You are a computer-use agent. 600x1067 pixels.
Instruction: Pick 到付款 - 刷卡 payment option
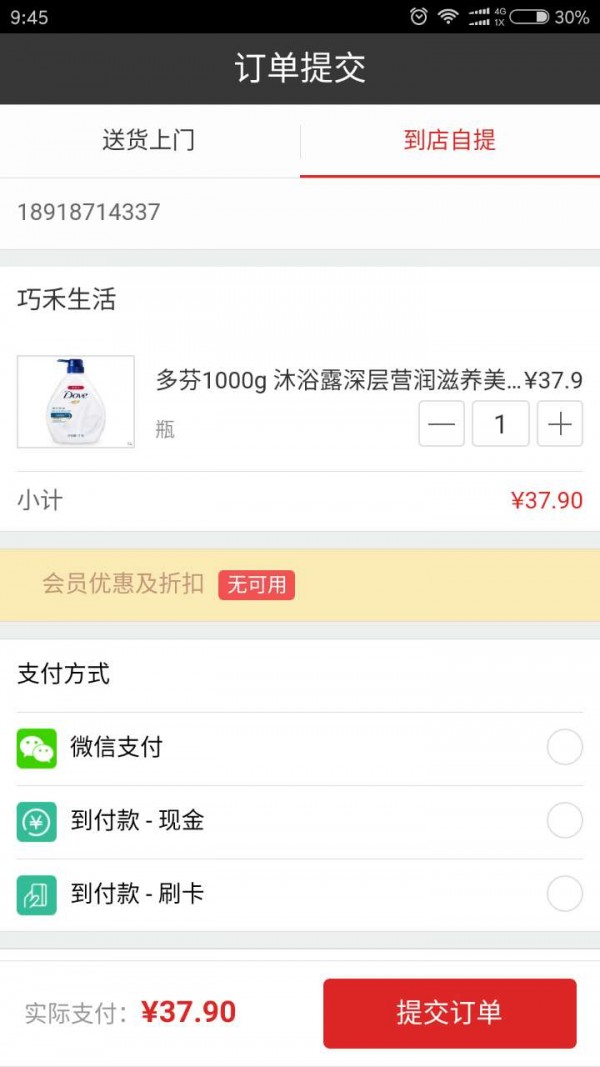point(564,894)
